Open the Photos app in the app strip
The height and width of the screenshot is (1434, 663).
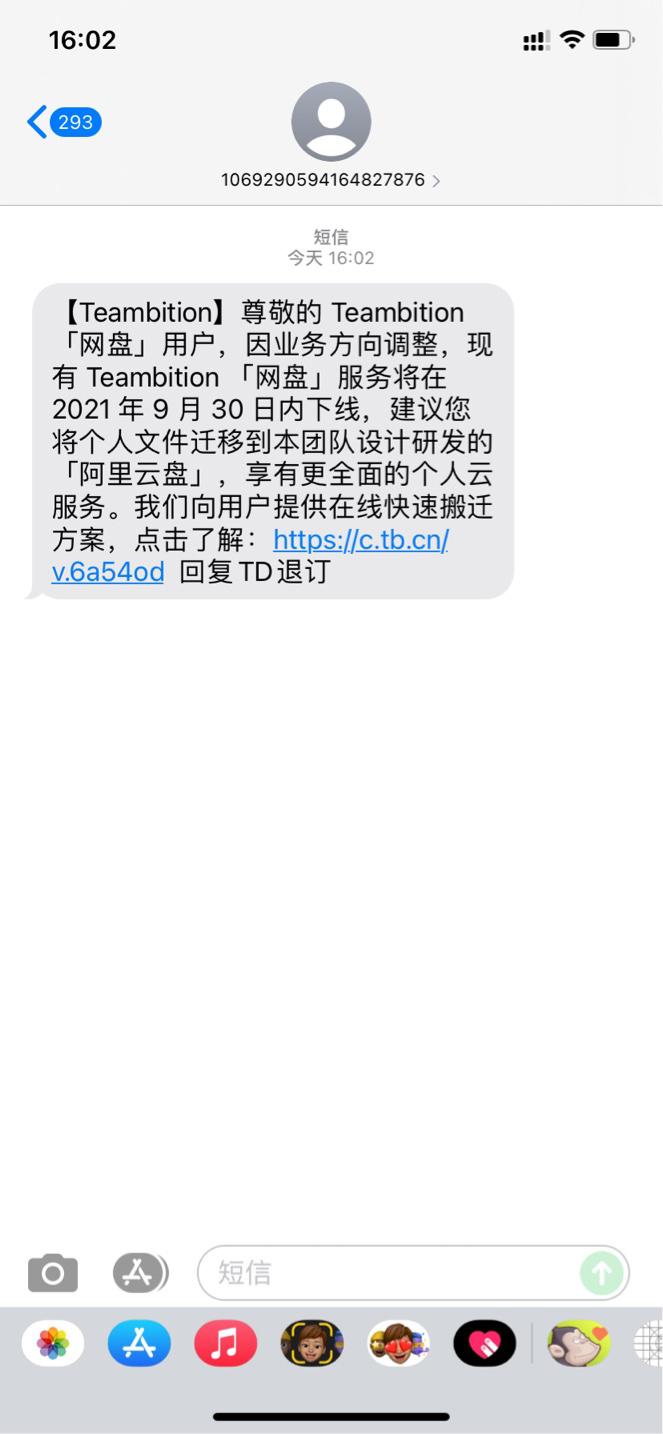tap(53, 1343)
